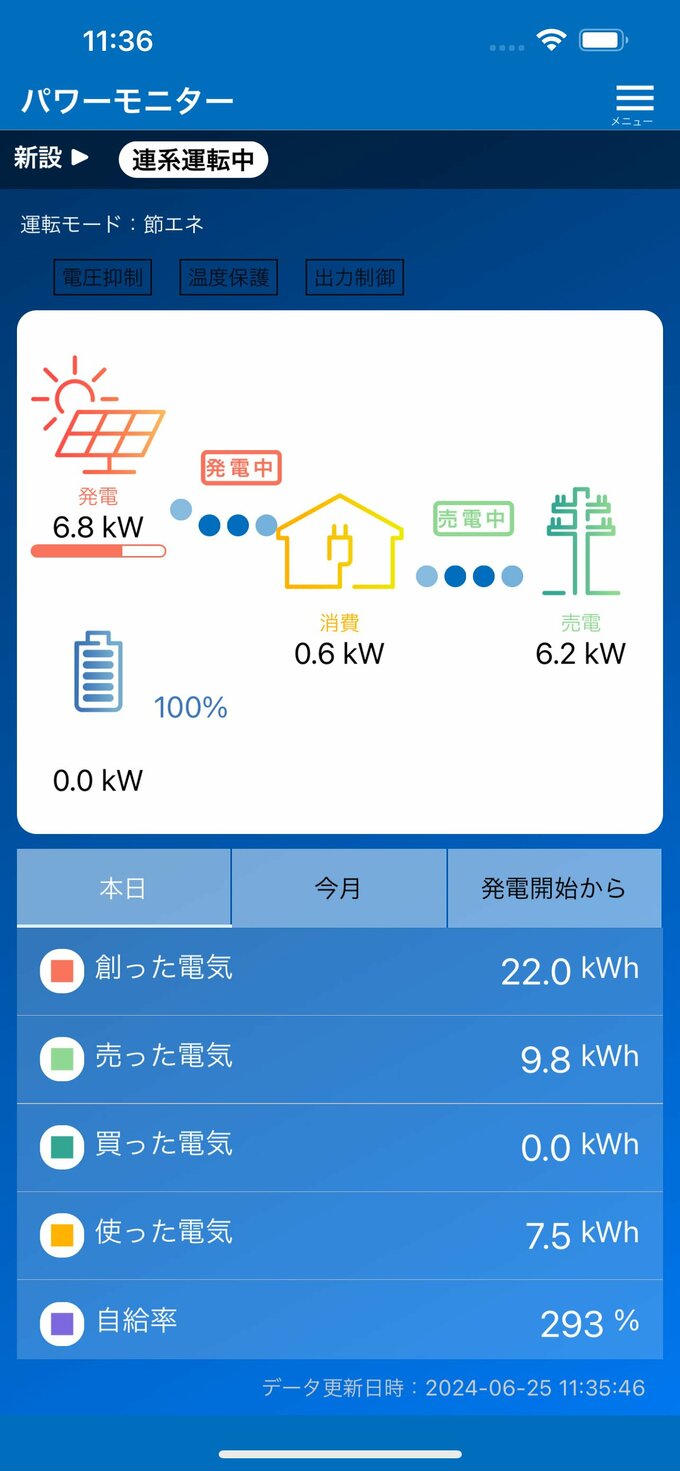This screenshot has height=1471, width=680.
Task: Switch to the 今月 tab
Action: (x=338, y=888)
